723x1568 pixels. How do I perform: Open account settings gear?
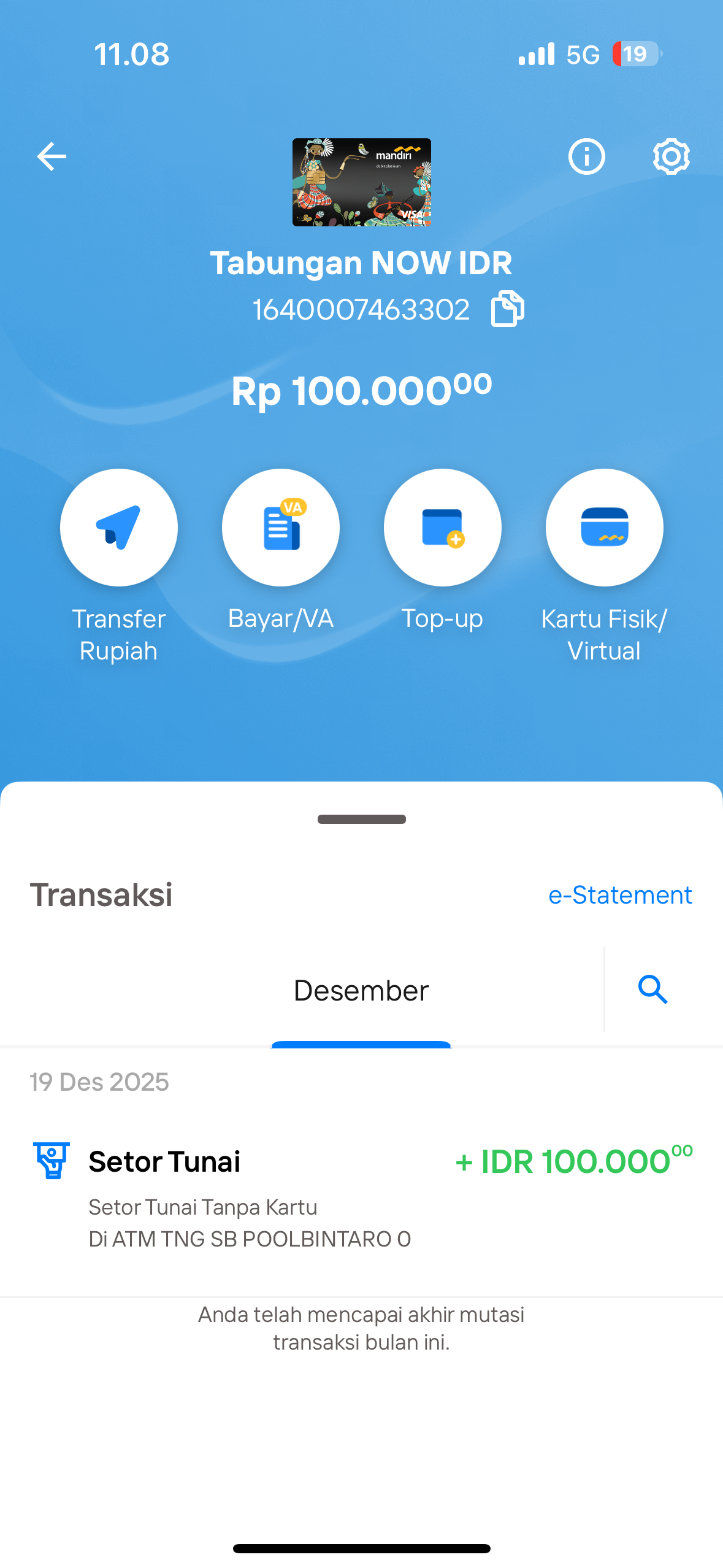pos(671,157)
